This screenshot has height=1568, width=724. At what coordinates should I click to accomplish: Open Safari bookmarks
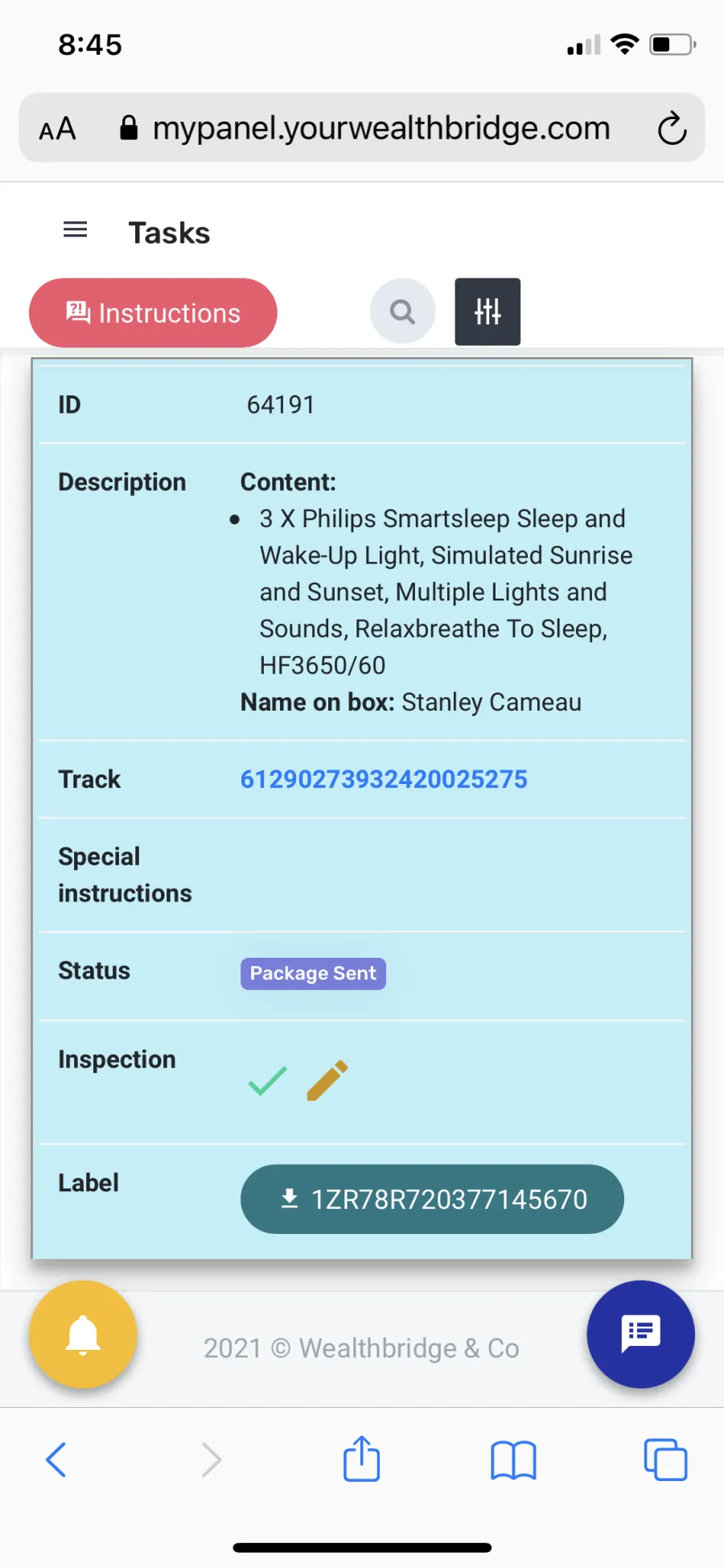click(x=513, y=1460)
